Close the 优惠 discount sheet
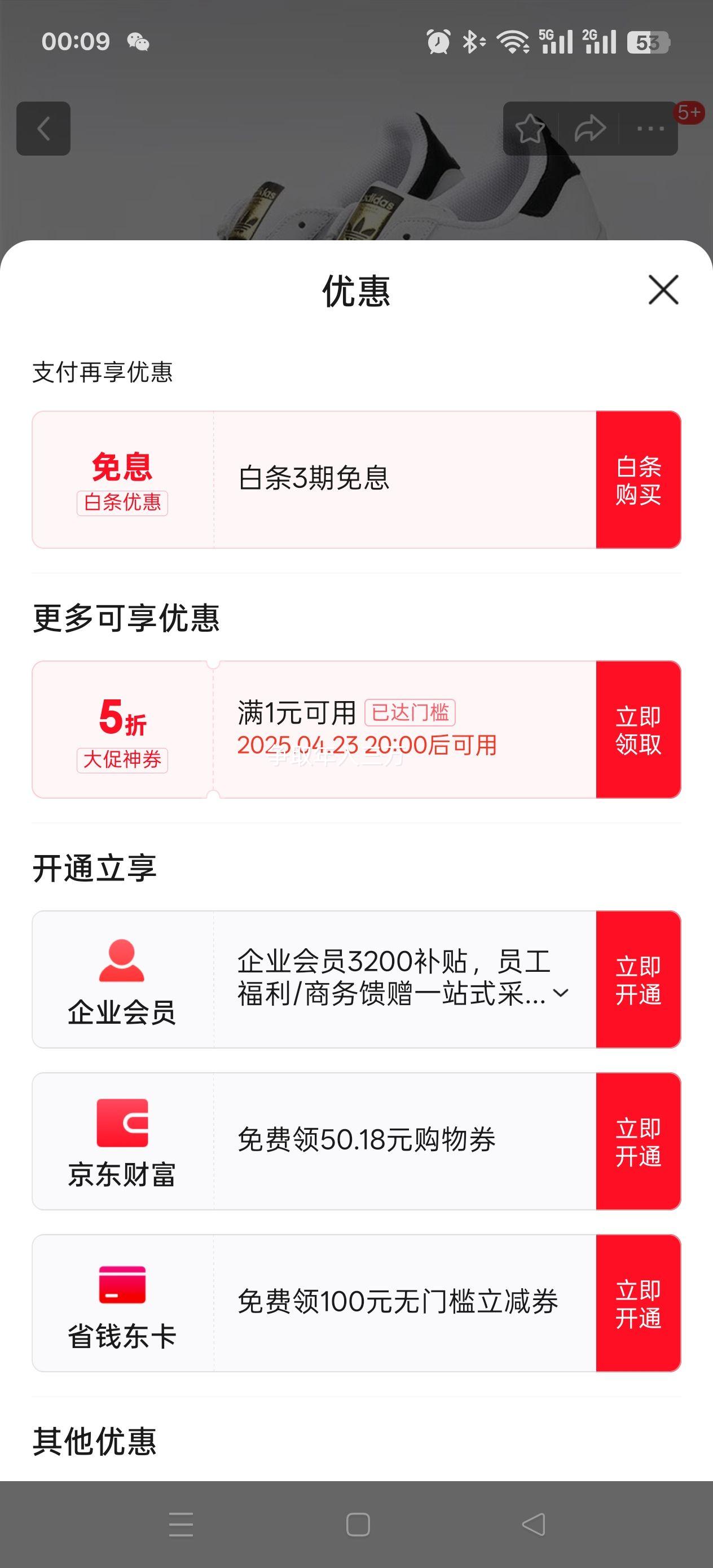This screenshot has width=713, height=1568. click(663, 290)
